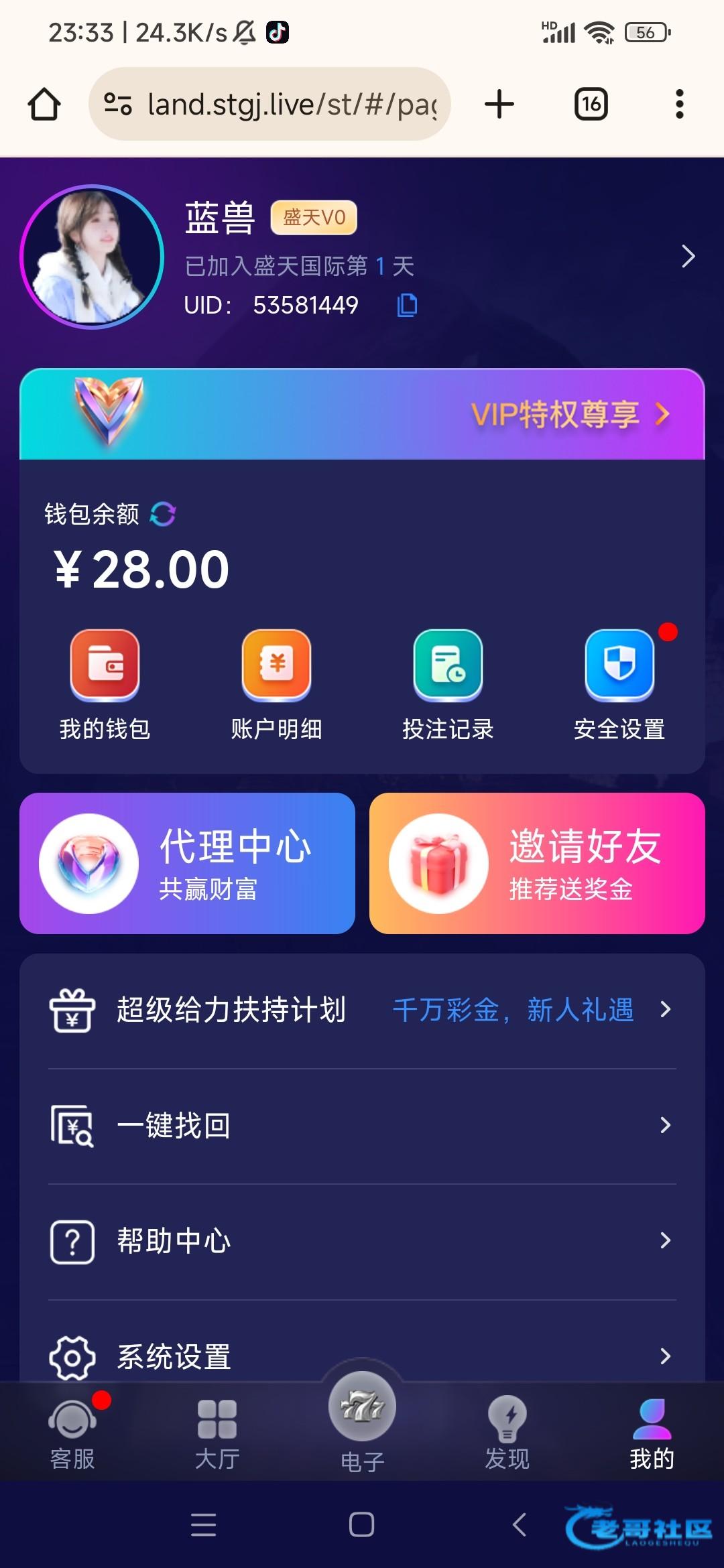Open 系统设置
The width and height of the screenshot is (724, 1568).
click(362, 1355)
